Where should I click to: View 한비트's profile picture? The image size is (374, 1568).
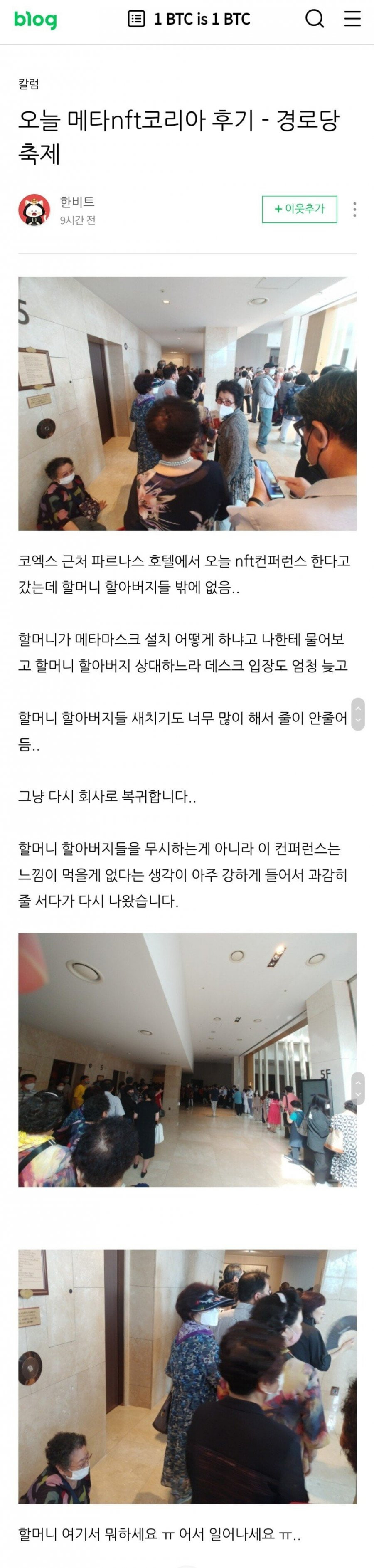click(34, 210)
